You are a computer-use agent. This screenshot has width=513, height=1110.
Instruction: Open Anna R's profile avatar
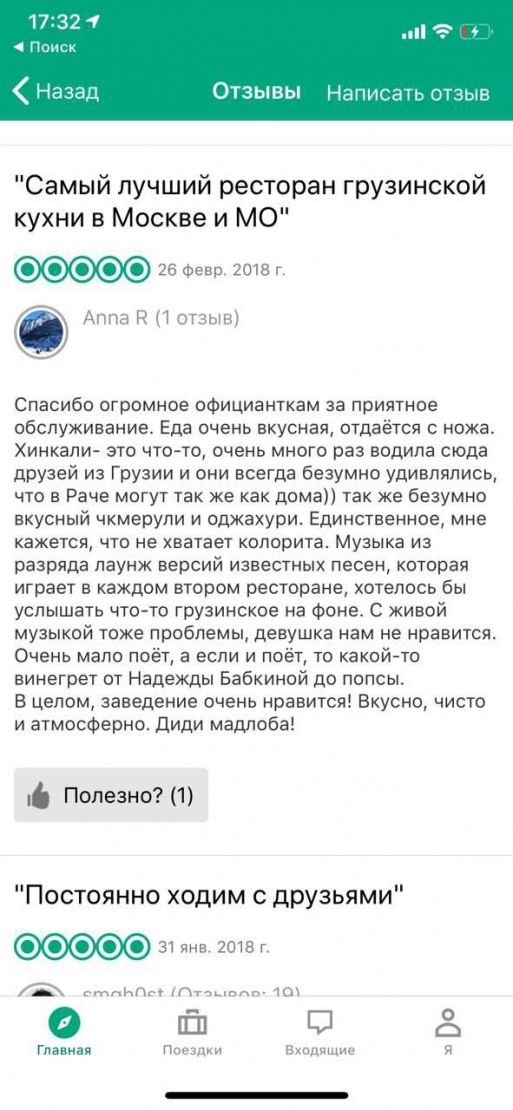41,333
